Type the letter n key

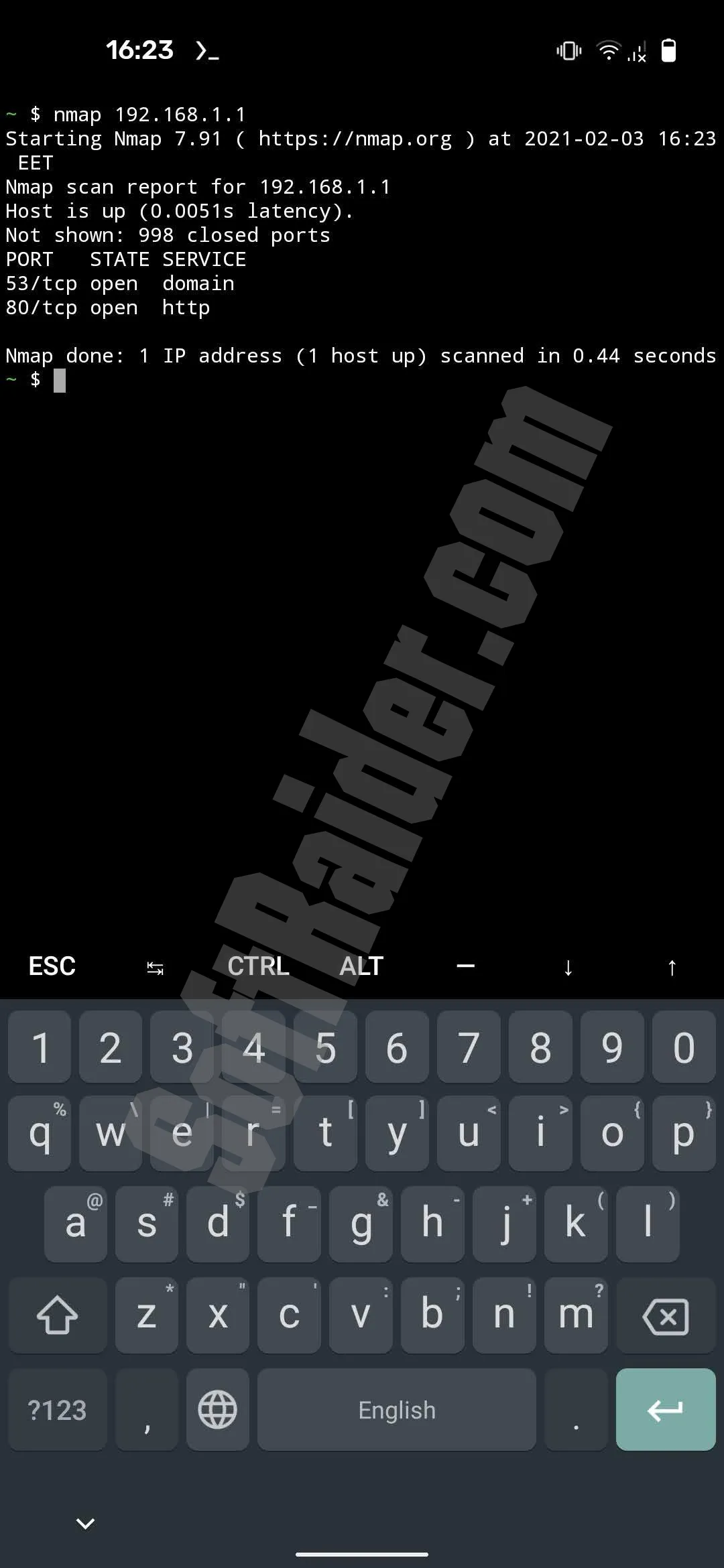[x=504, y=1316]
